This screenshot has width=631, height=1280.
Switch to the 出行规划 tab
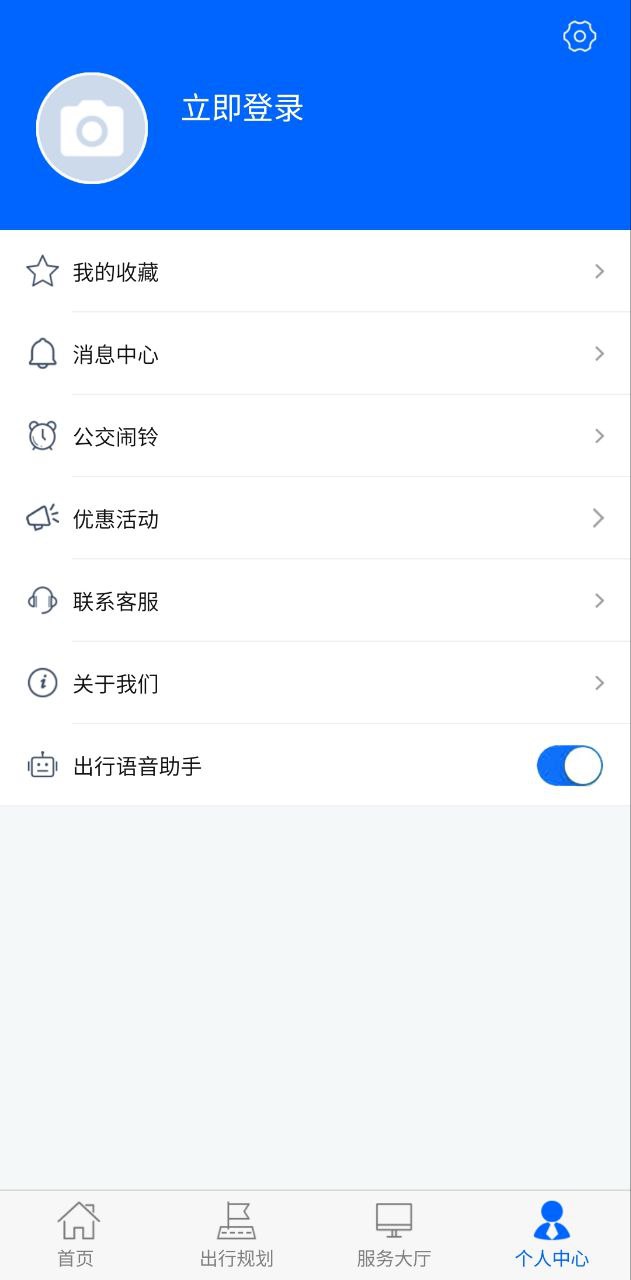[236, 1235]
